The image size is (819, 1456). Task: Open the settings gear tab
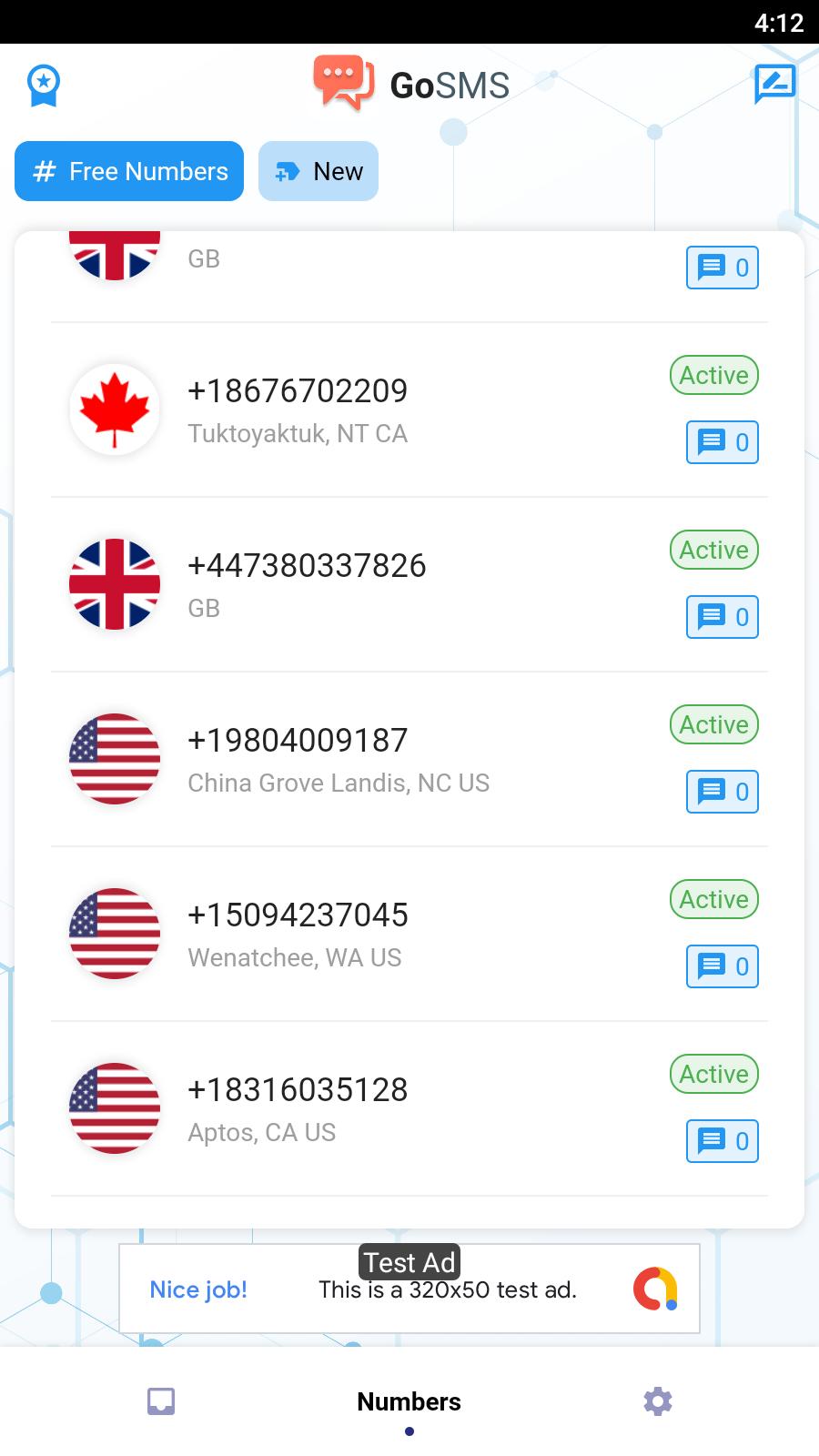(x=658, y=1401)
